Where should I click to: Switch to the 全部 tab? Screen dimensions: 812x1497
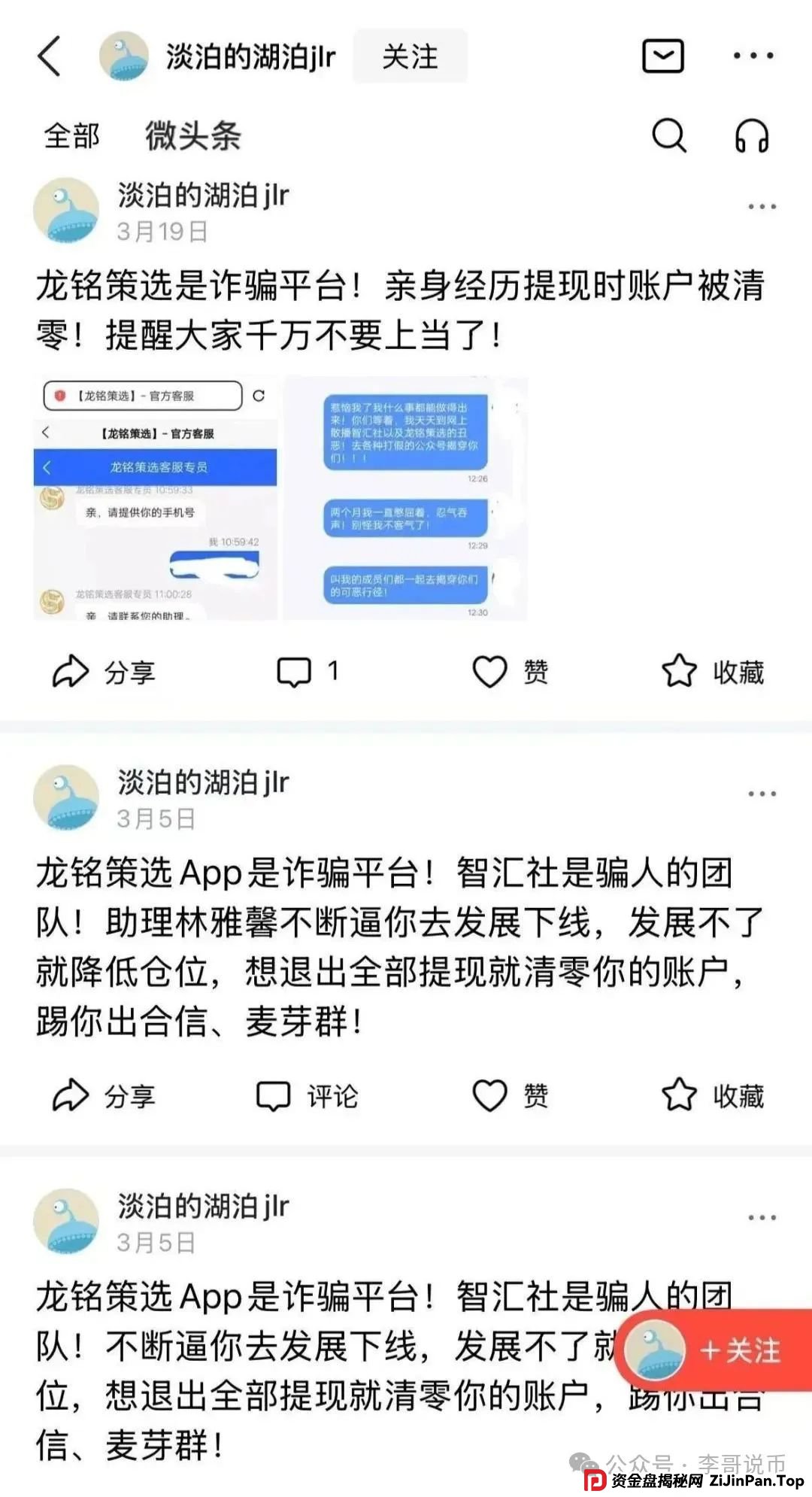71,137
